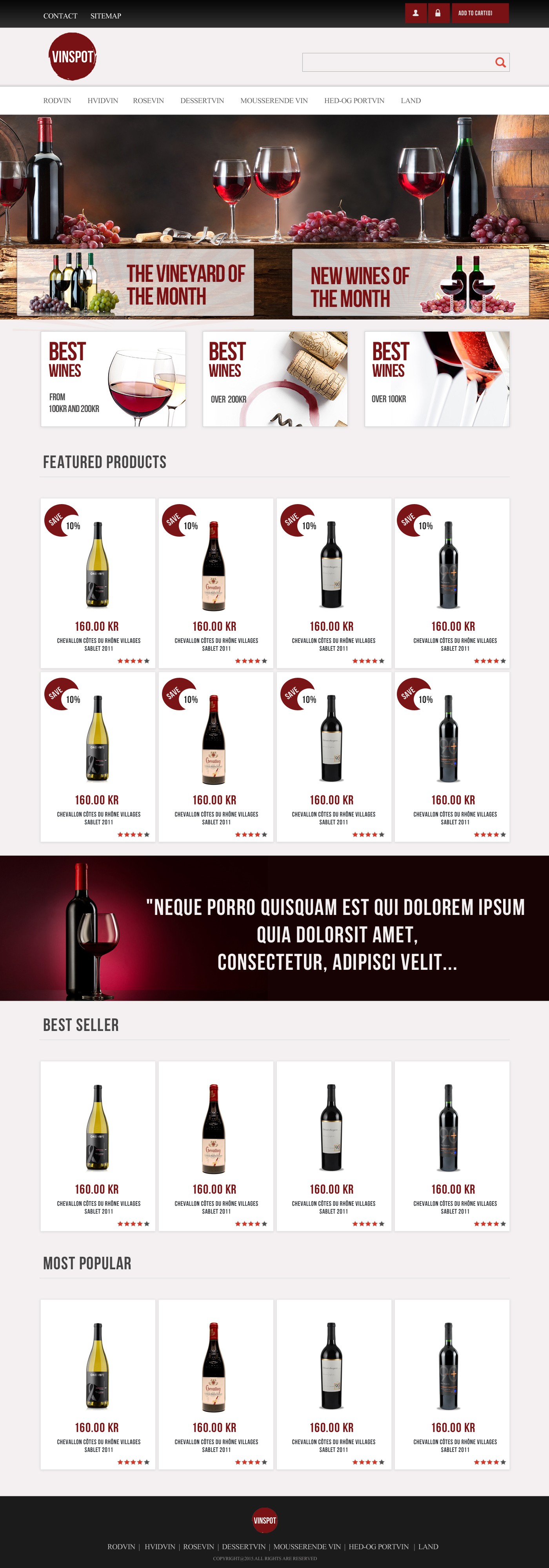Focus the search input field
Image resolution: width=549 pixels, height=1568 pixels.
tap(398, 62)
